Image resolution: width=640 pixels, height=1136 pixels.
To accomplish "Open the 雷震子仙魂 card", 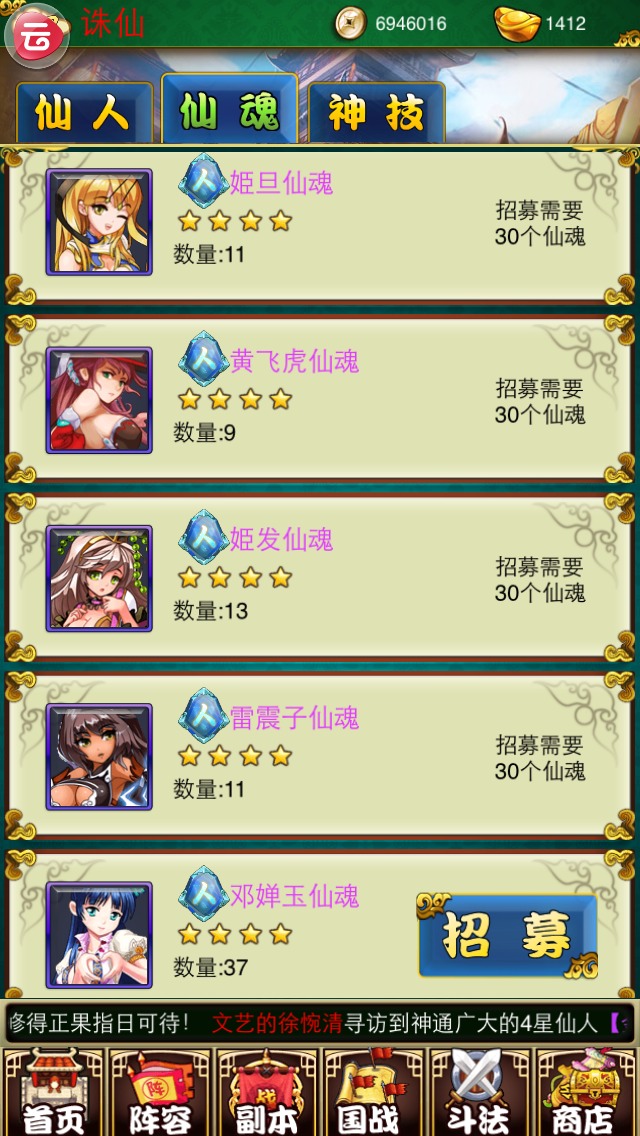I will [320, 758].
